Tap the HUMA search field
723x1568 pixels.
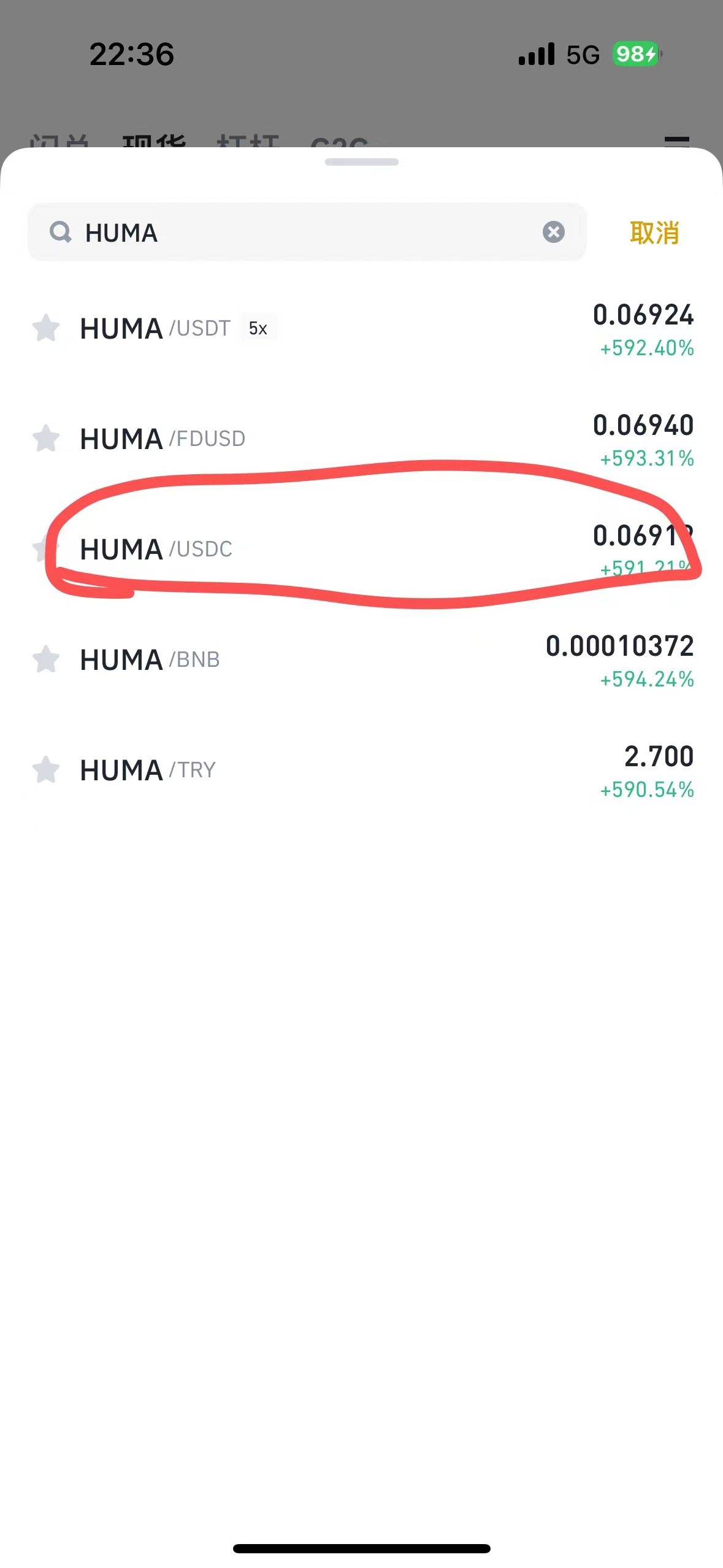pos(294,233)
